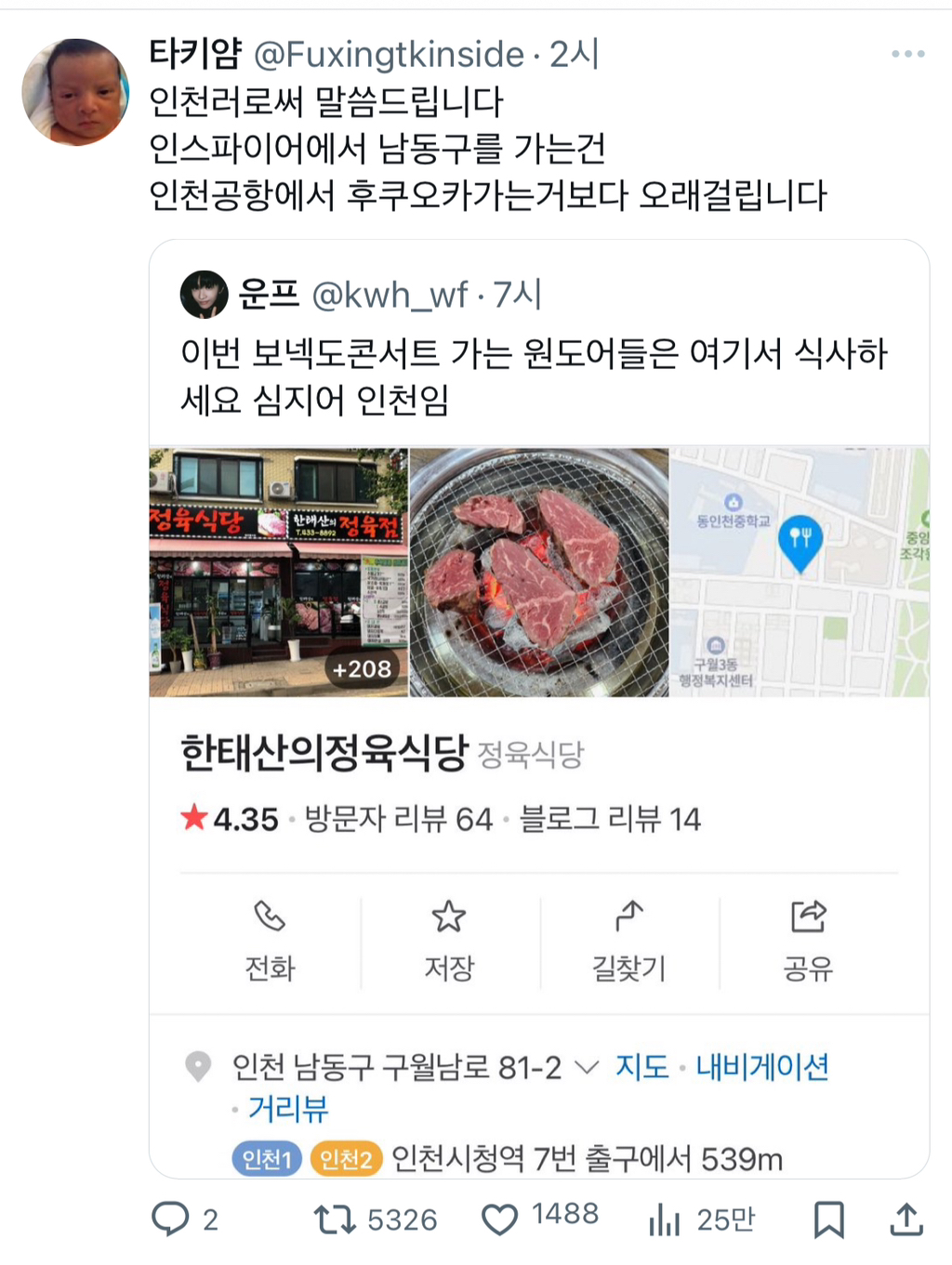This screenshot has height=1265, width=952.
Task: Bookmark this tweet
Action: click(828, 1219)
